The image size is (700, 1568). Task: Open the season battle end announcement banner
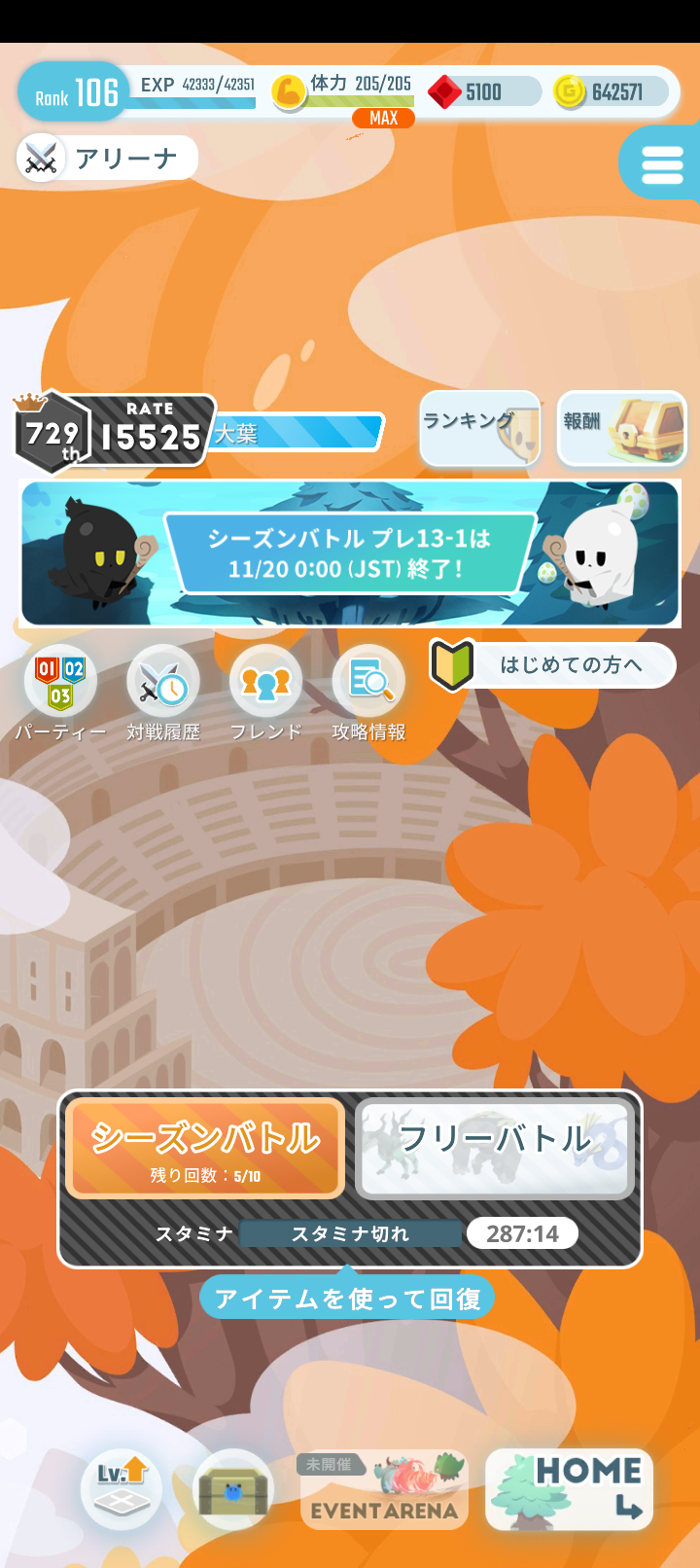click(x=350, y=552)
